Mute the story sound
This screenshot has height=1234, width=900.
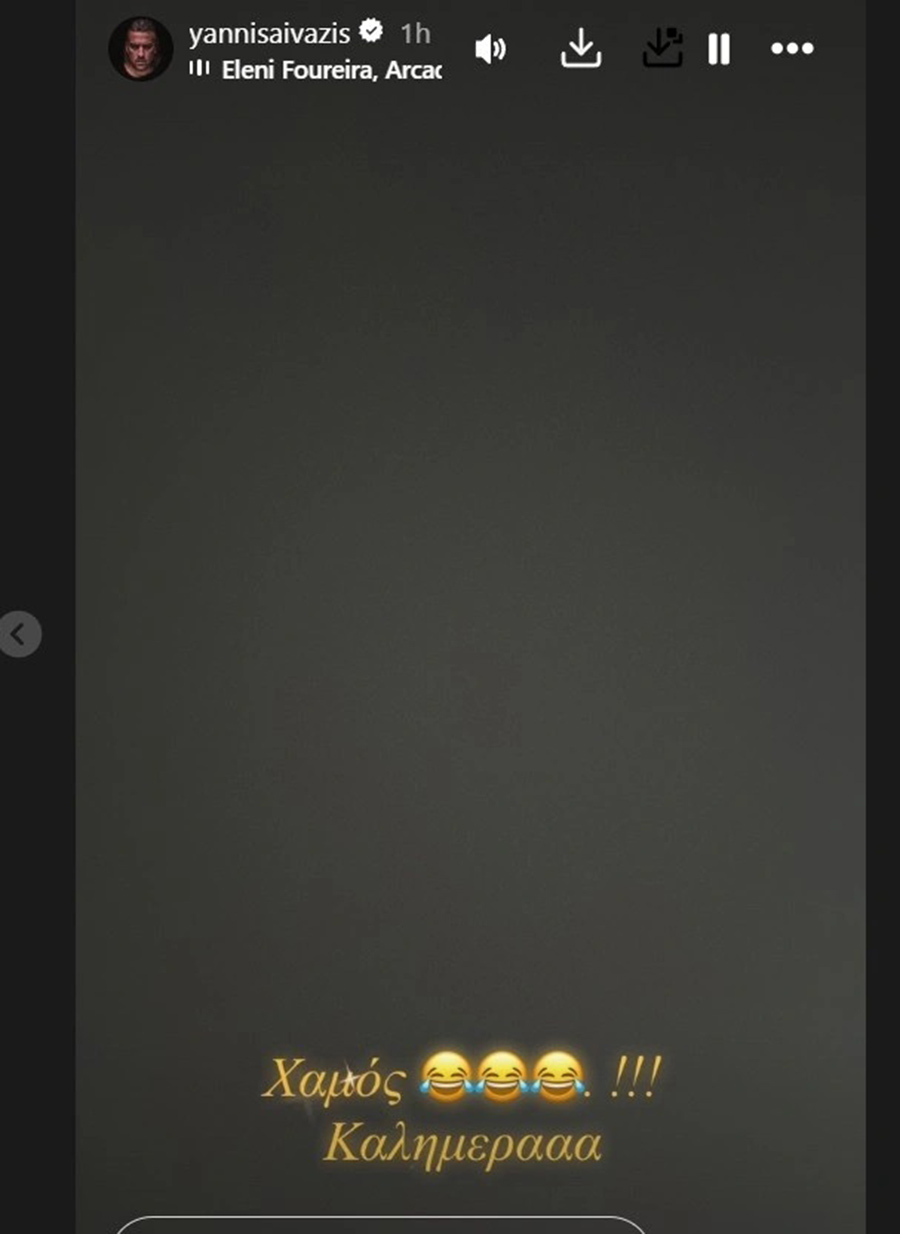click(x=490, y=49)
